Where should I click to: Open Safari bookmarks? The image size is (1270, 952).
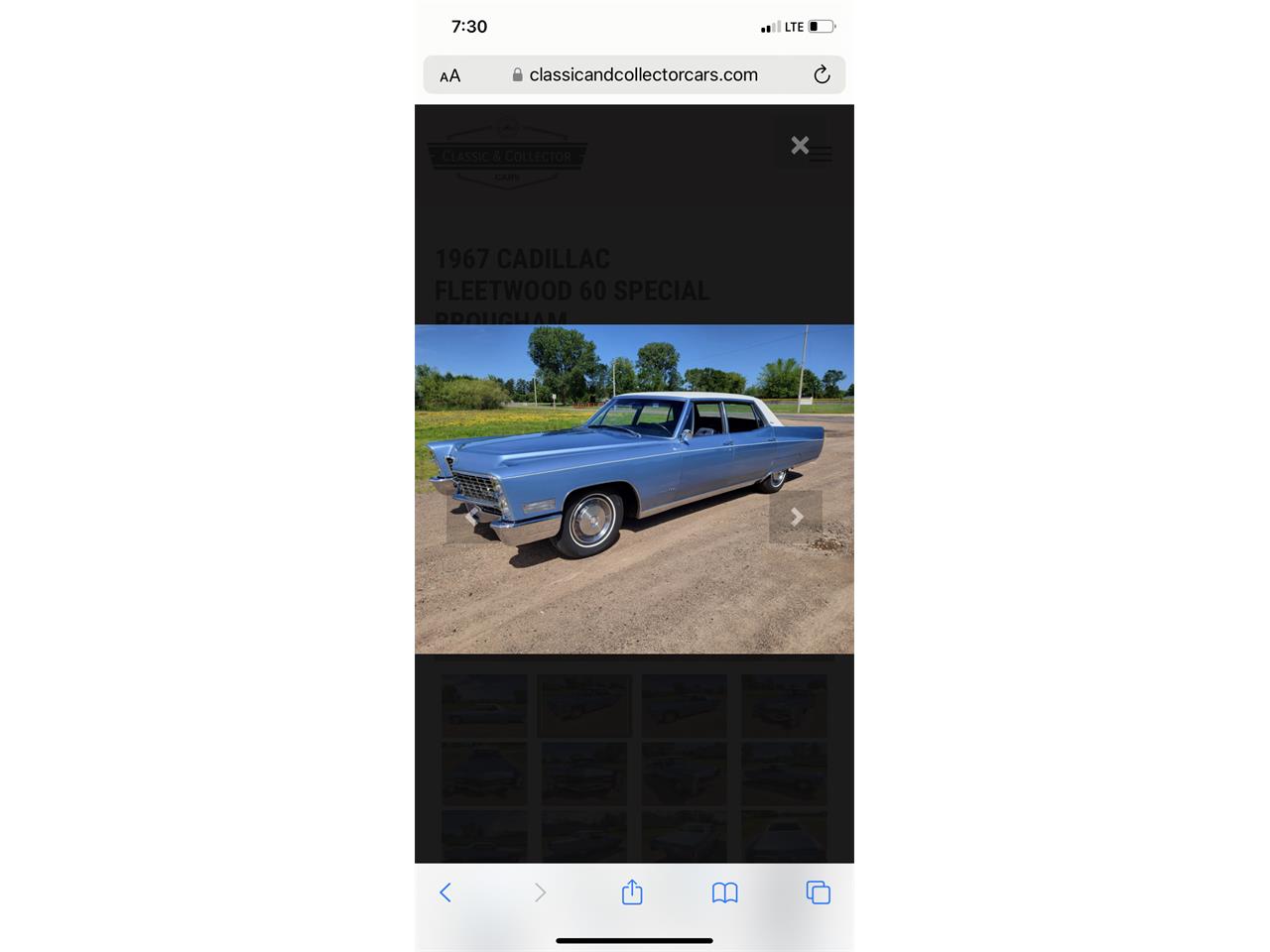725,892
